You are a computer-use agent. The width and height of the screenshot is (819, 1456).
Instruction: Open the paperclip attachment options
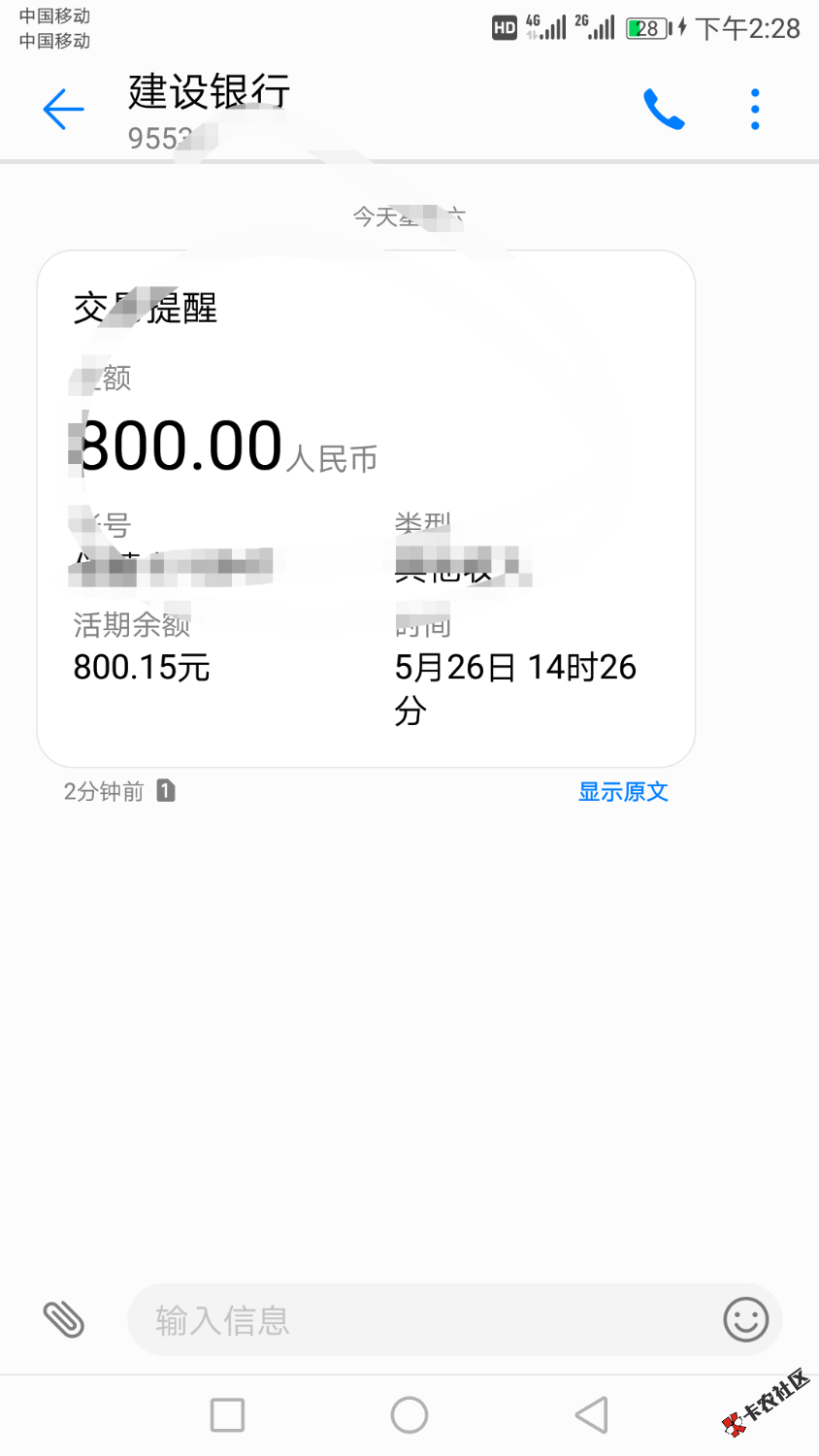point(64,1319)
